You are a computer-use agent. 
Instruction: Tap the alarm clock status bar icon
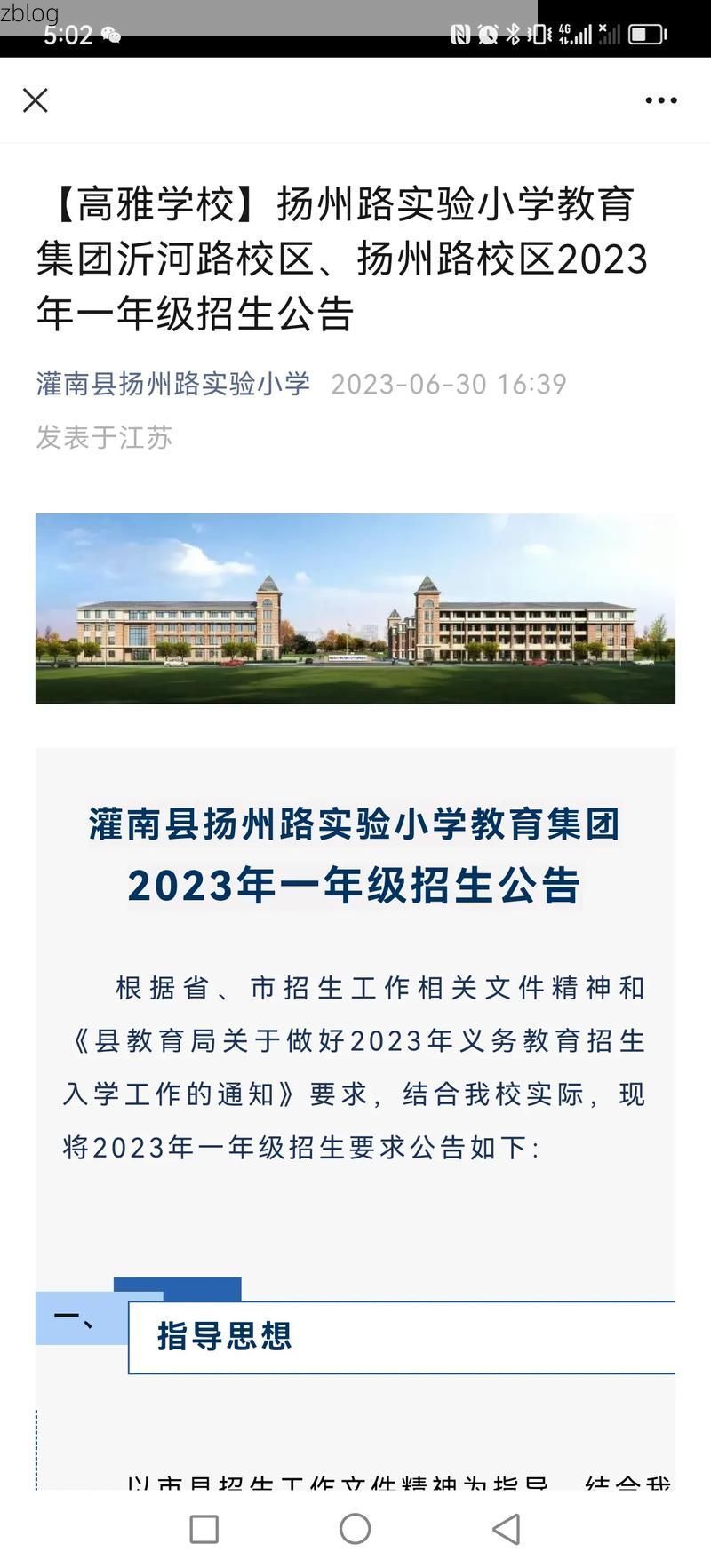[486, 33]
